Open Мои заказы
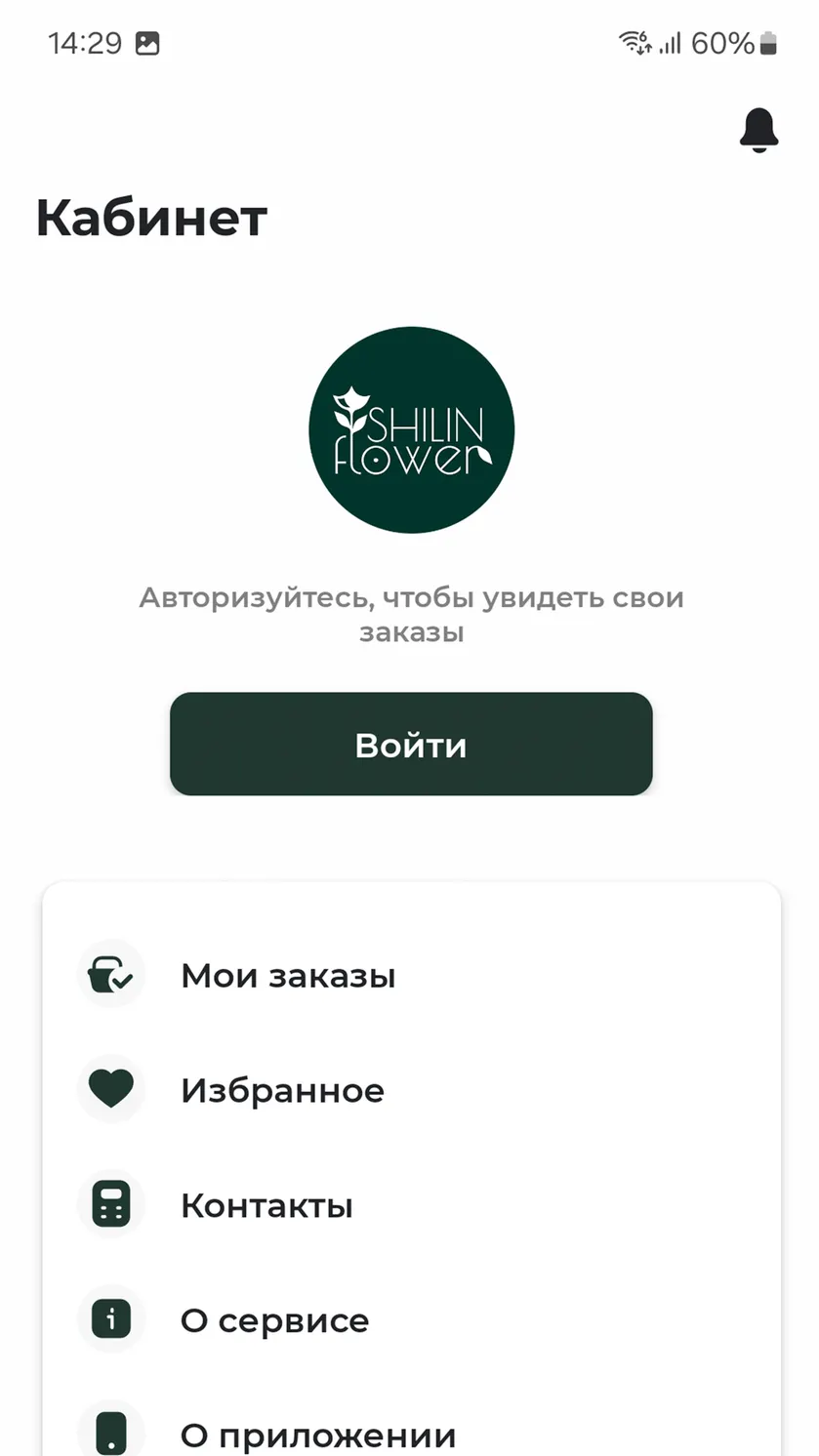 411,975
